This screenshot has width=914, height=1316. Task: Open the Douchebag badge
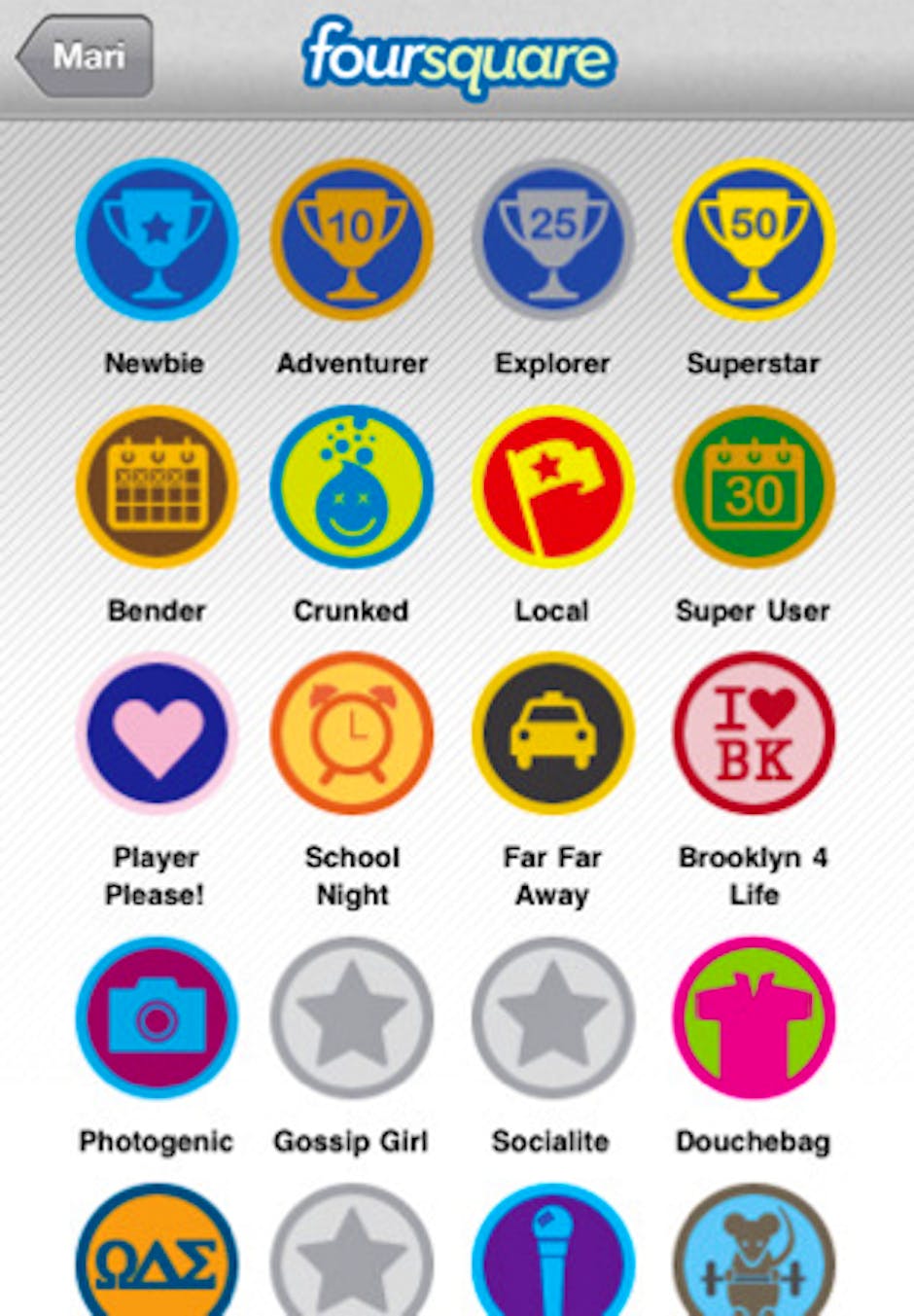pos(754,1017)
